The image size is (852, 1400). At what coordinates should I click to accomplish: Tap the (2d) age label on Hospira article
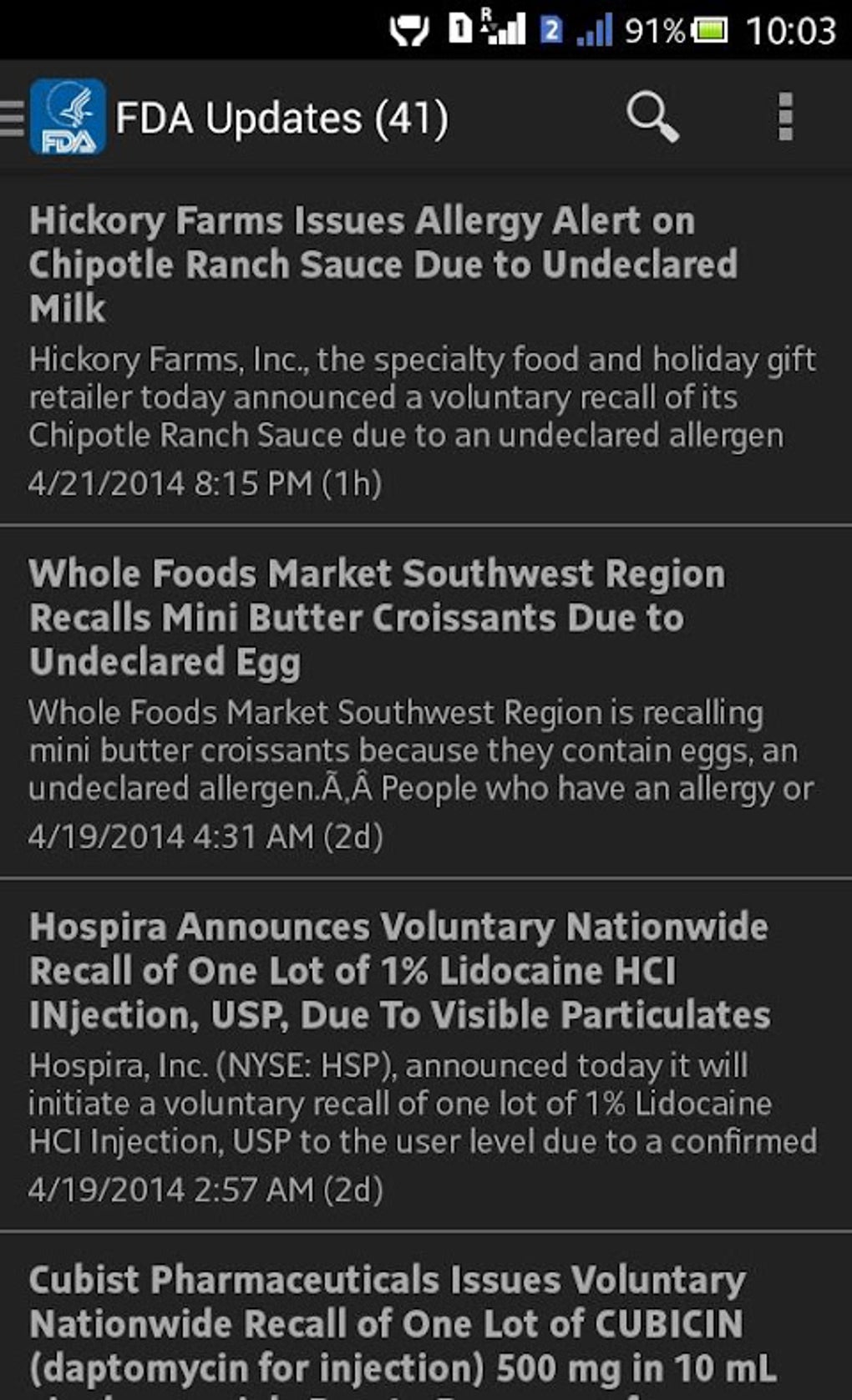click(x=354, y=1185)
